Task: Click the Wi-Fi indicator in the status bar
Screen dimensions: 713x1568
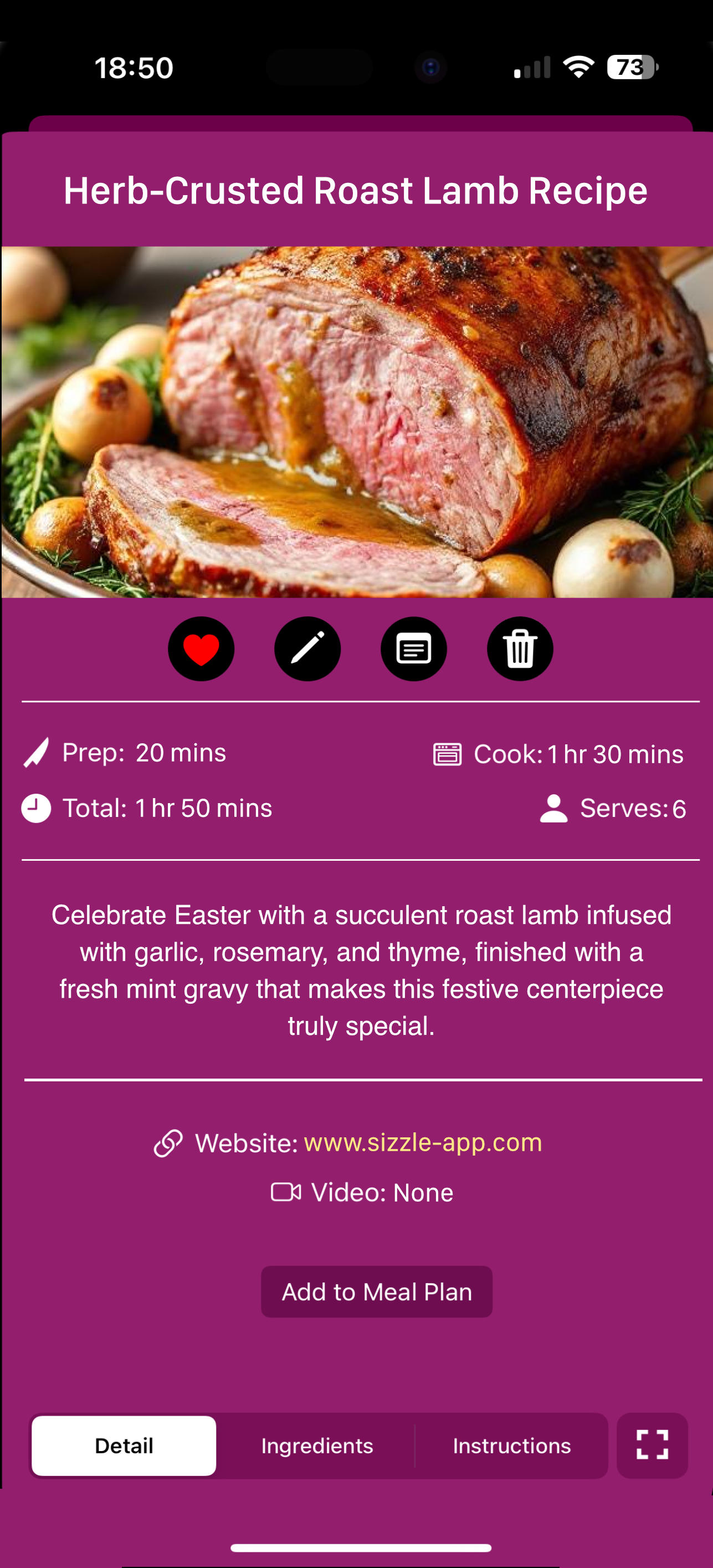Action: click(578, 68)
